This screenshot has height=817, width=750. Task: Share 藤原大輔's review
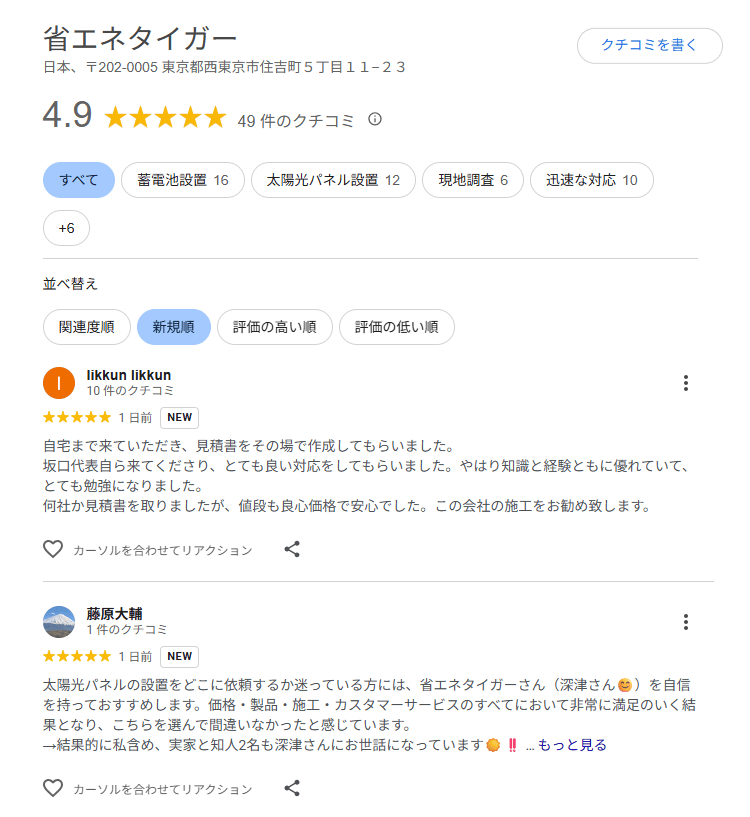point(292,789)
